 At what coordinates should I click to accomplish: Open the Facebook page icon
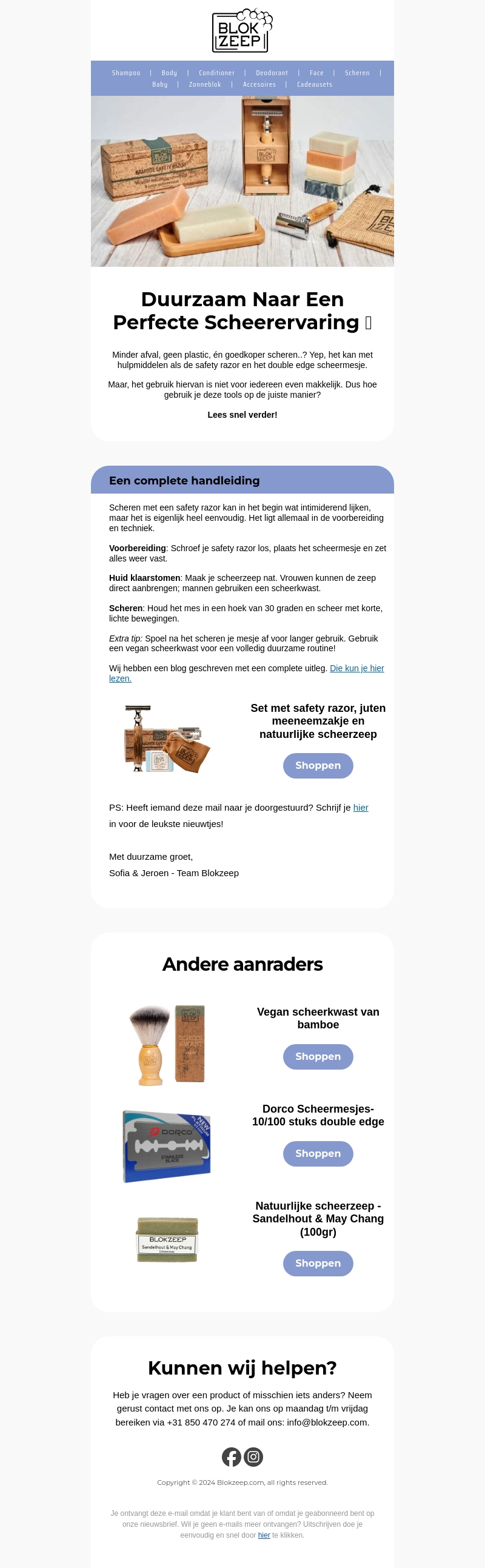231,1456
